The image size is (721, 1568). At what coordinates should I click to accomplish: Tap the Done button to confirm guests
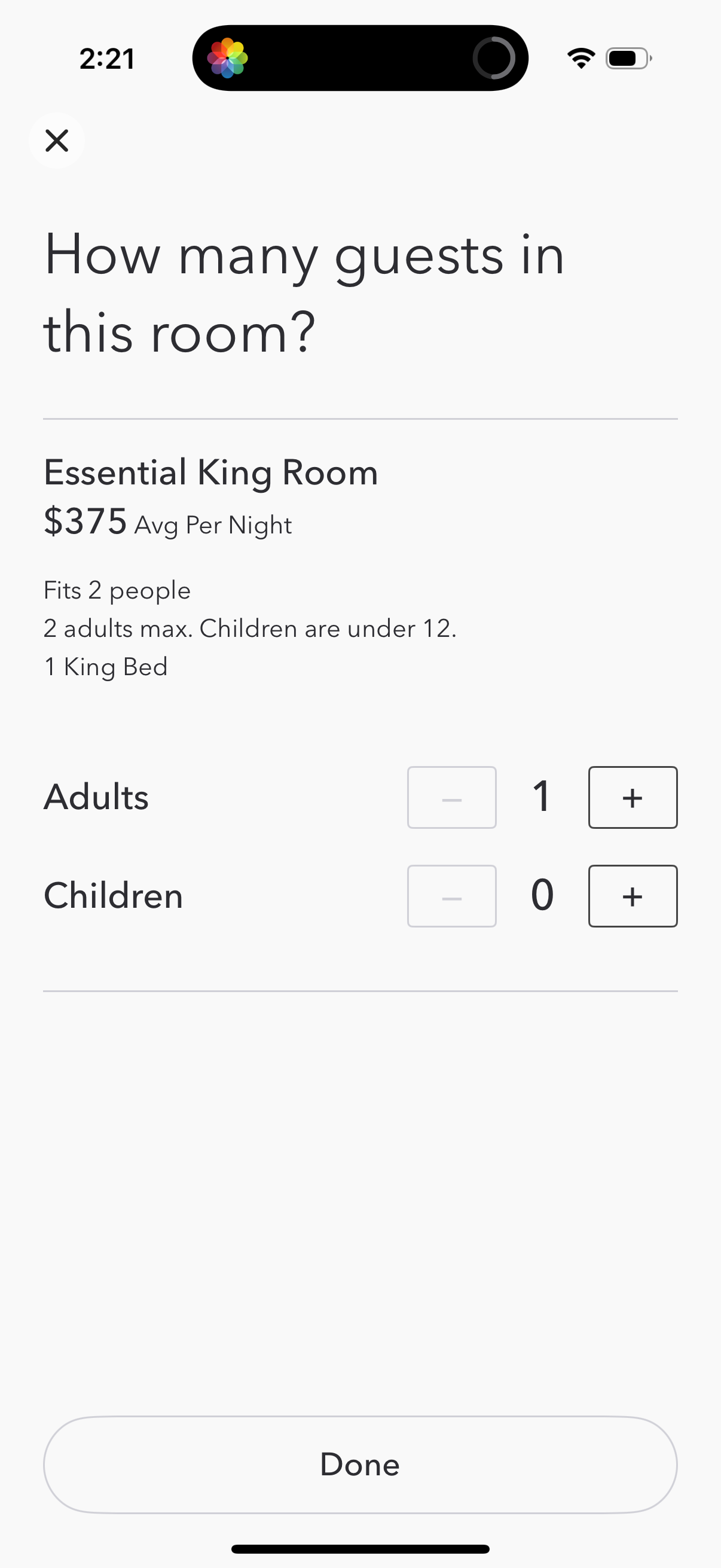[360, 1465]
